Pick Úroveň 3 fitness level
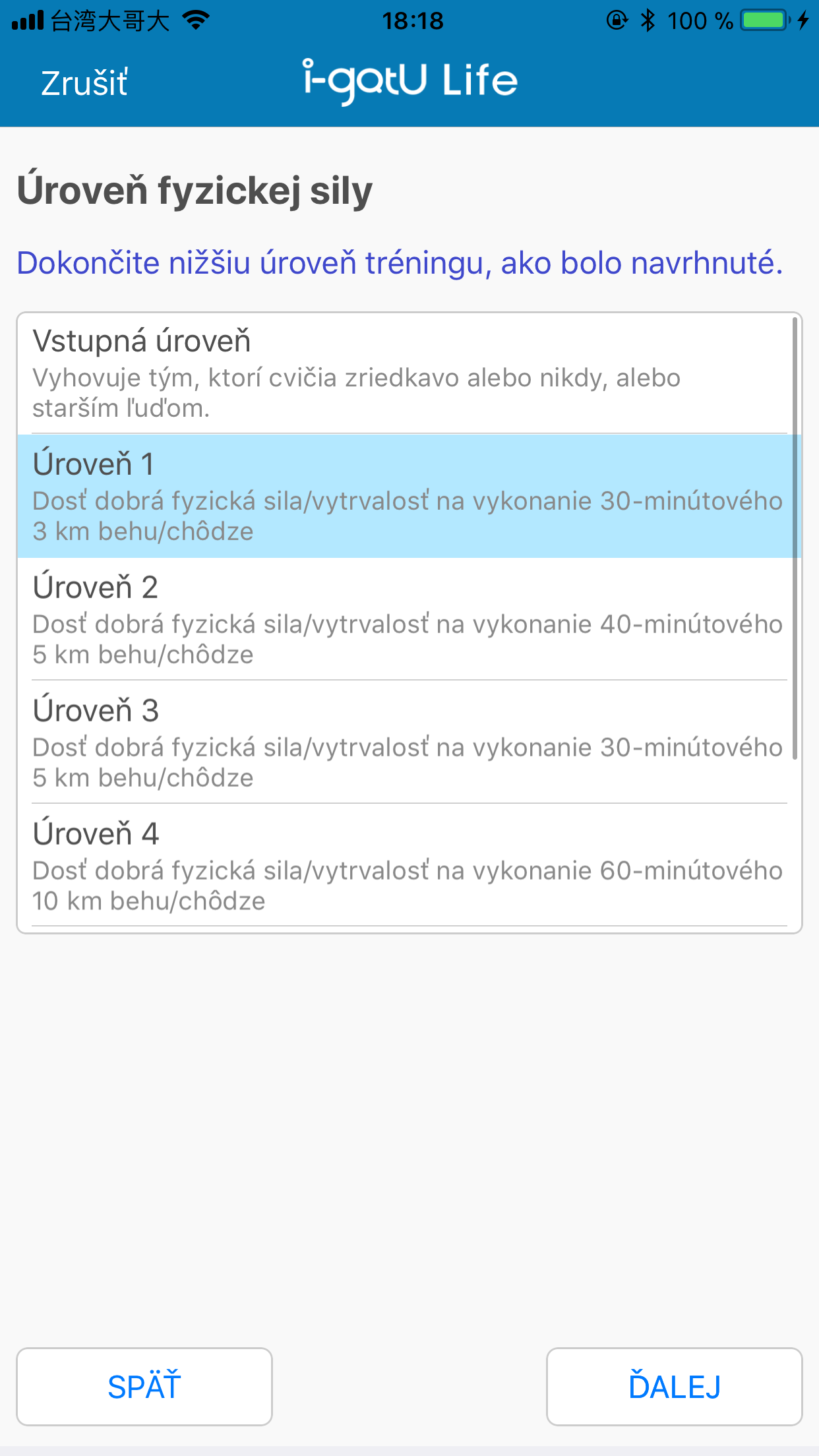The width and height of the screenshot is (819, 1456). (409, 743)
